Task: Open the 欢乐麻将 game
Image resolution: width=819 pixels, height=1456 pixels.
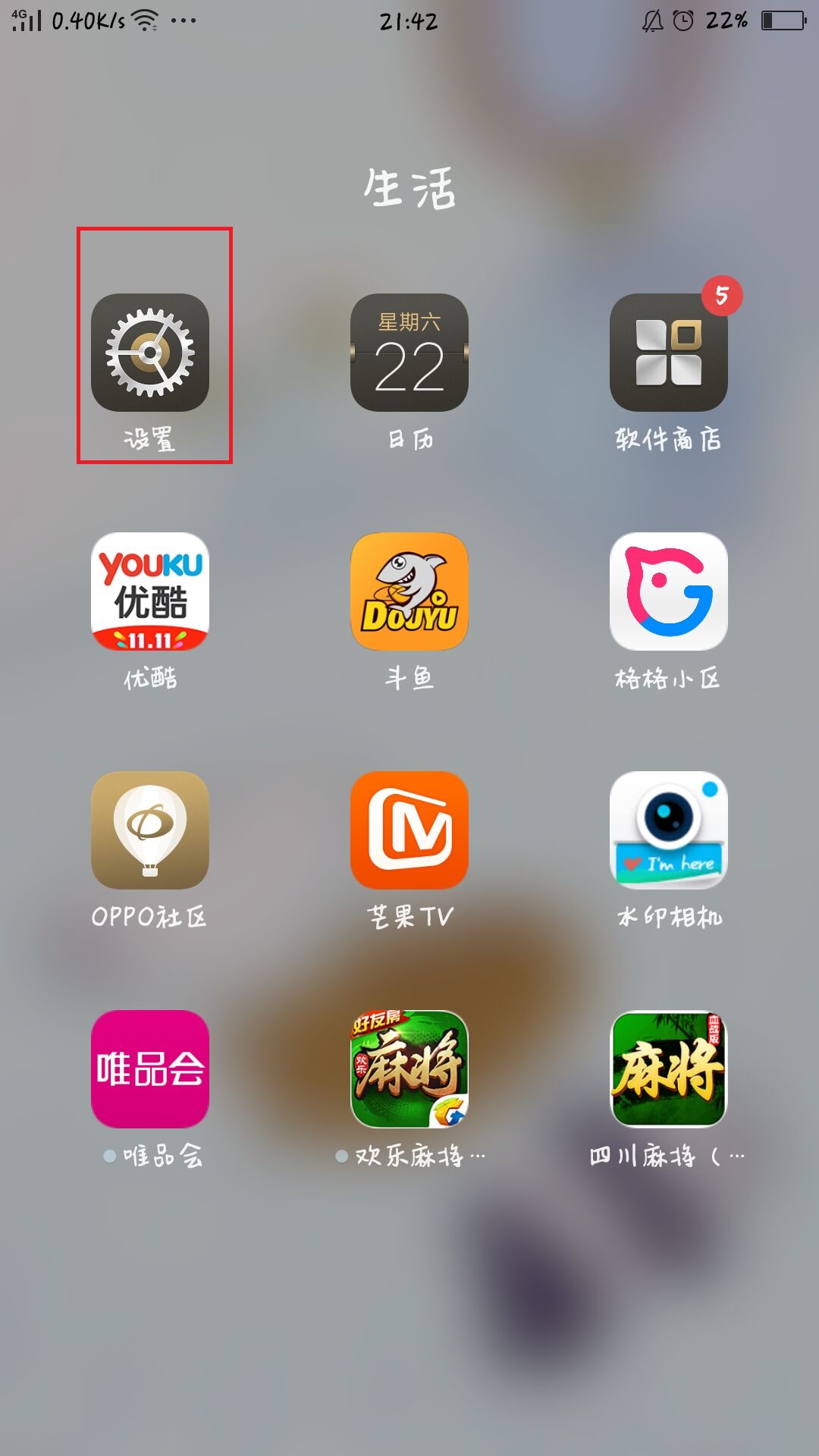Action: [x=409, y=1069]
